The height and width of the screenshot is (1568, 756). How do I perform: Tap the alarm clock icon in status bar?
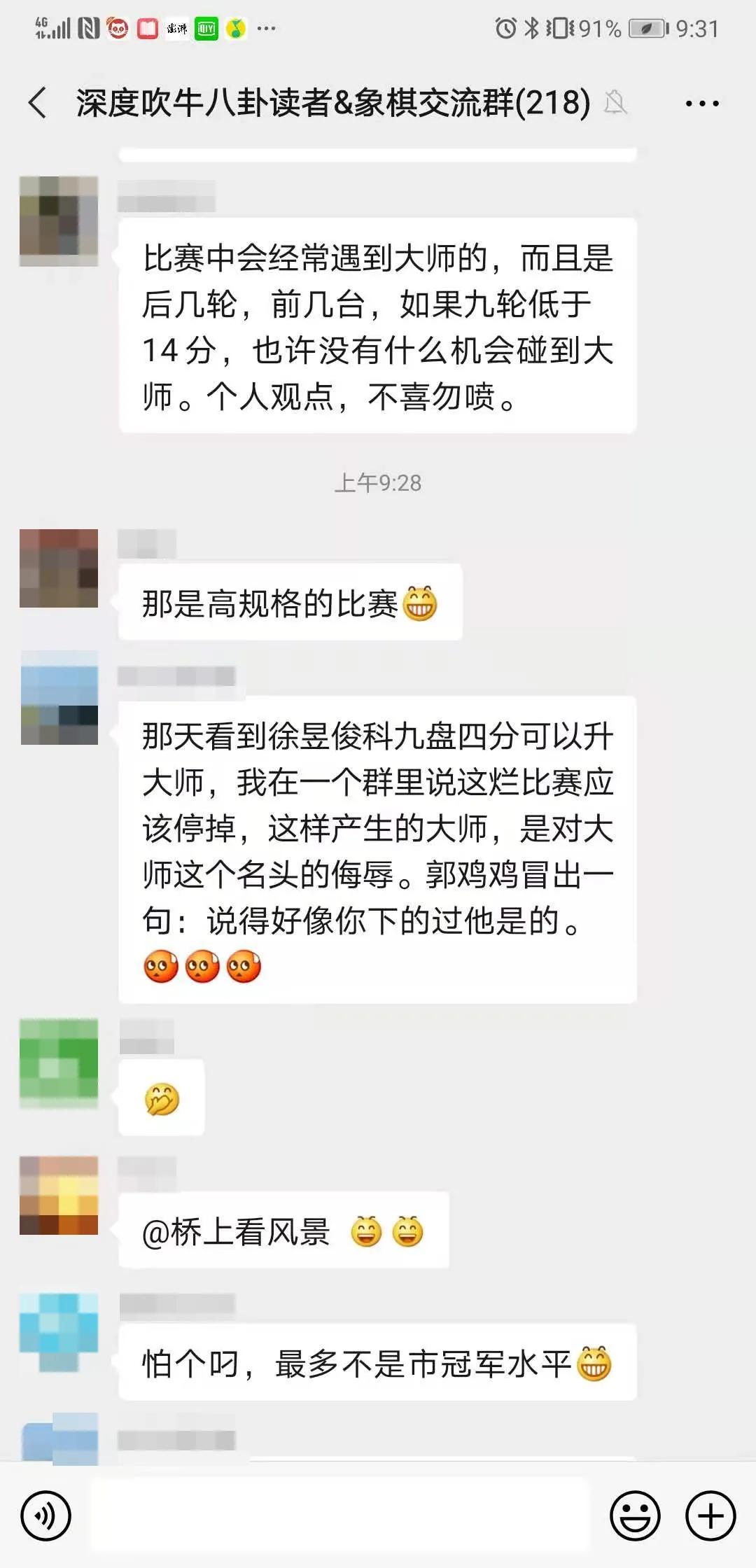(x=505, y=28)
